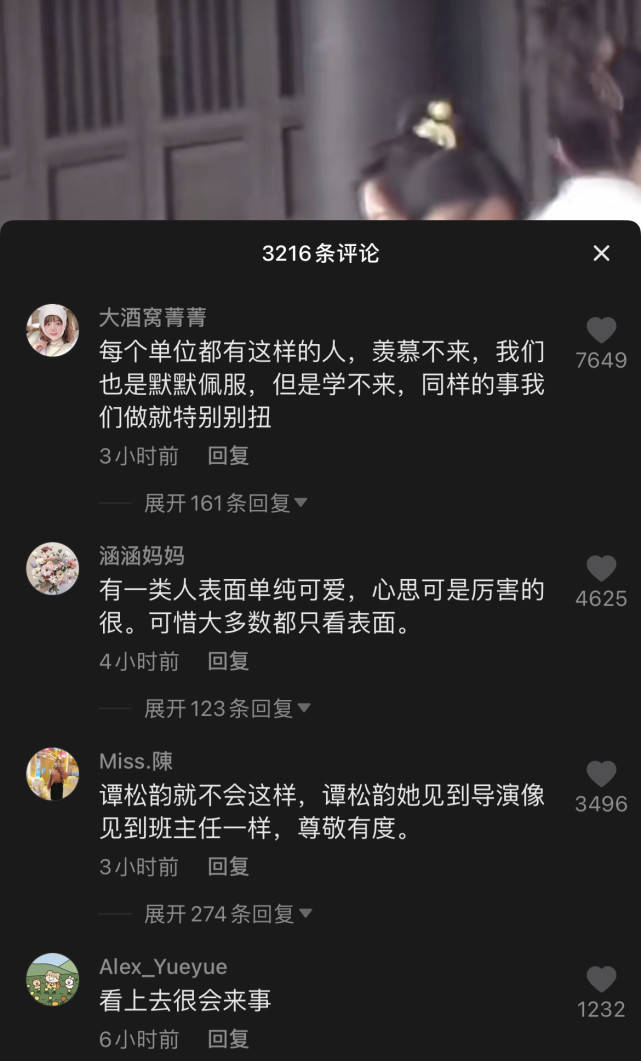Tap username 大酒窝菁菁

[153, 317]
